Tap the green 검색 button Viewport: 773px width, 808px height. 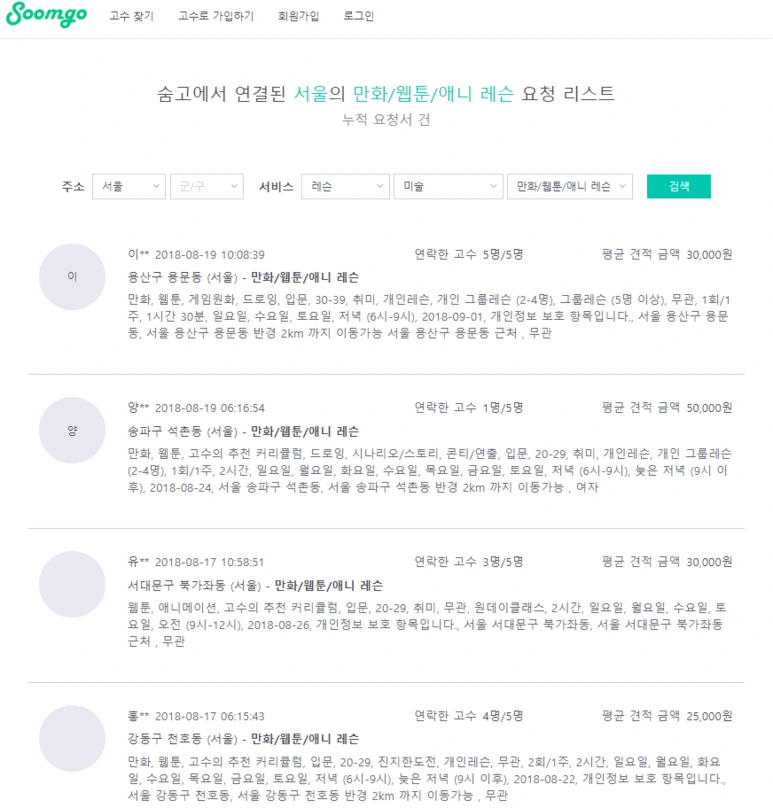click(679, 187)
